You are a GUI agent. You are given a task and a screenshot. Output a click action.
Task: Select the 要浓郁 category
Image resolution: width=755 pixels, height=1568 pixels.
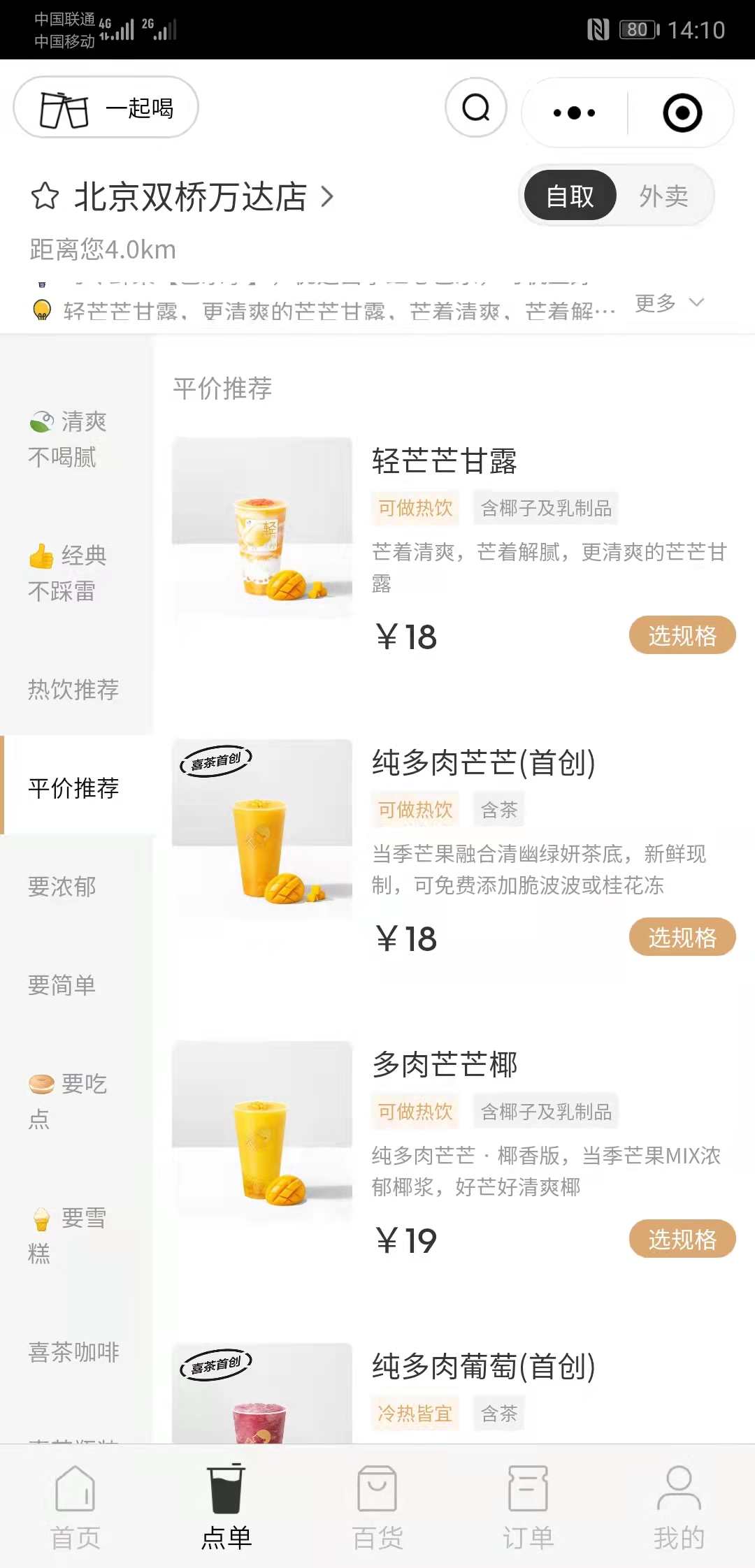62,887
